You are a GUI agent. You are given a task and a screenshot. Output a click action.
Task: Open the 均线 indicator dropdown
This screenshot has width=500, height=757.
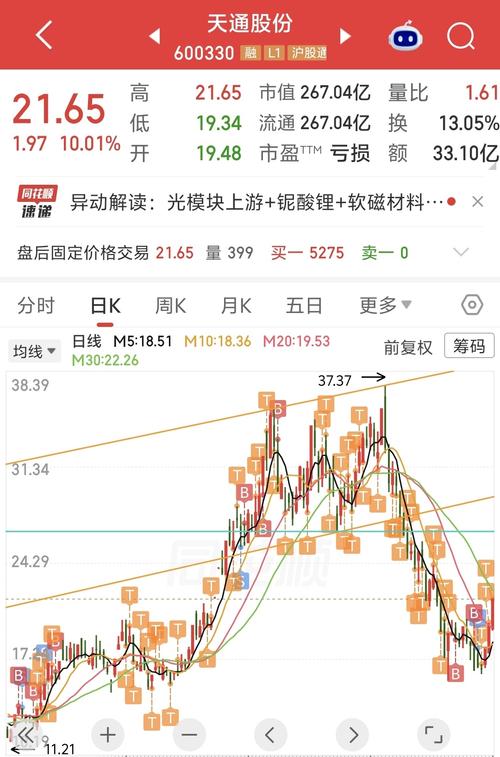(x=34, y=351)
